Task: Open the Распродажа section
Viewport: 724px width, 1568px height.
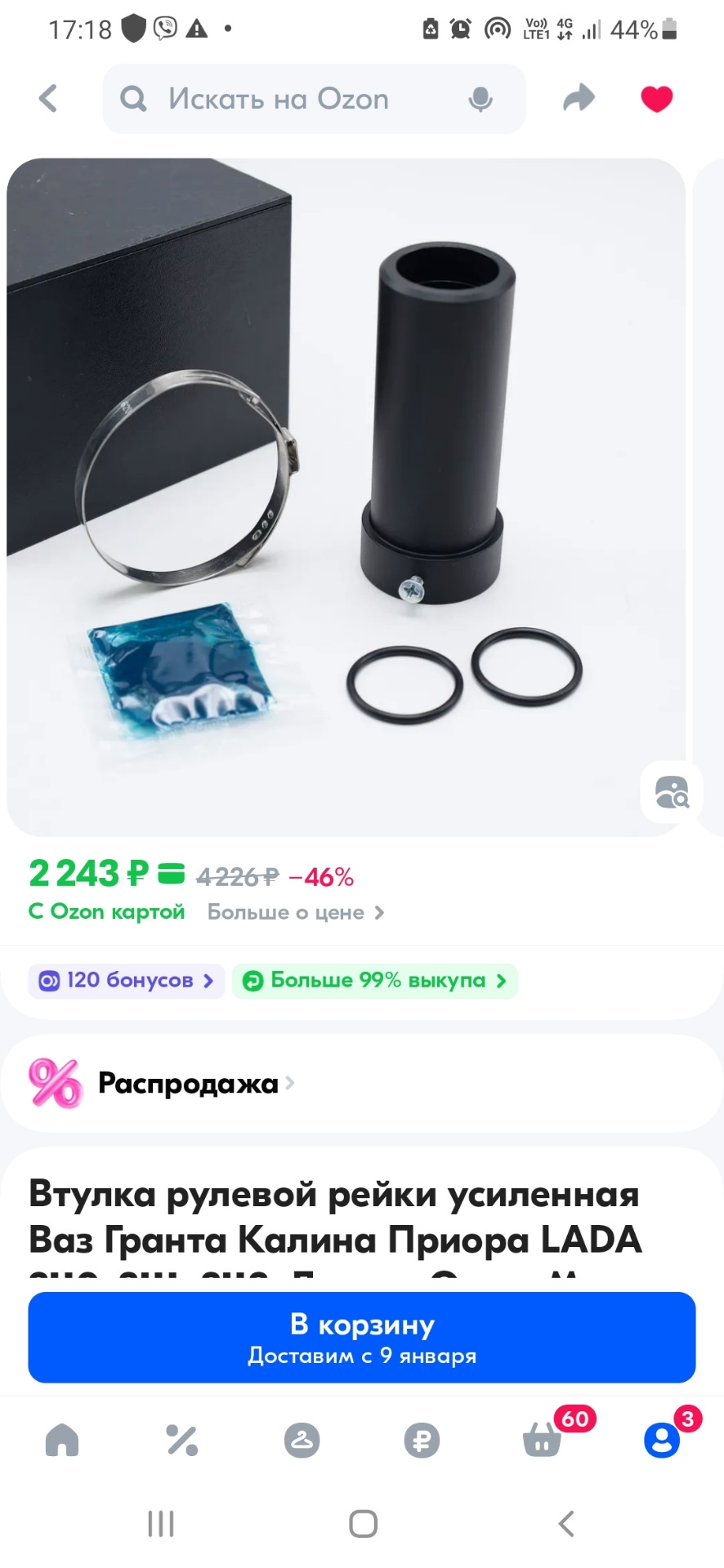Action: (188, 1084)
